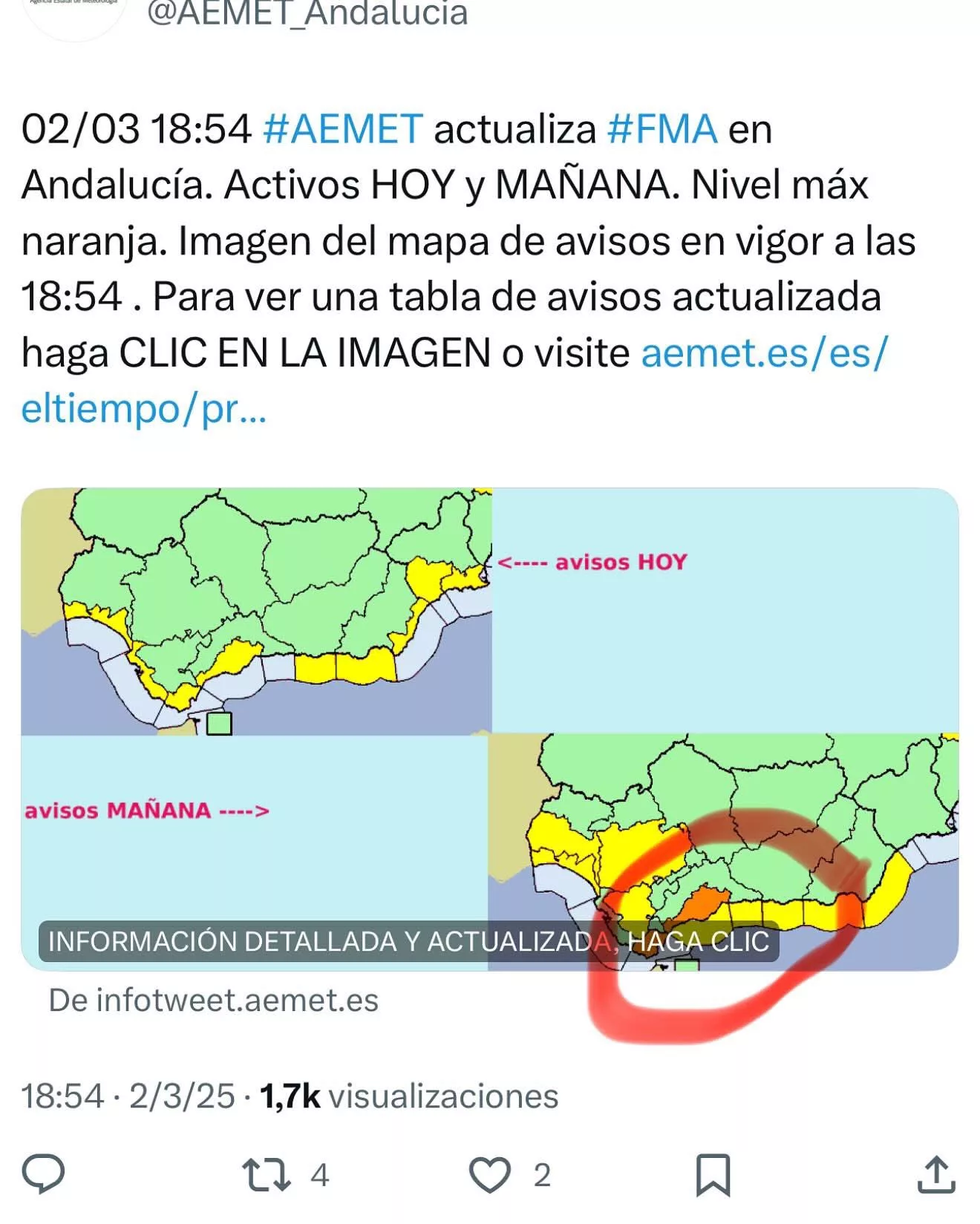Viewport: 980px width, 1224px height.
Task: Open the @AEMET_Andalucia profile
Action: click(307, 13)
